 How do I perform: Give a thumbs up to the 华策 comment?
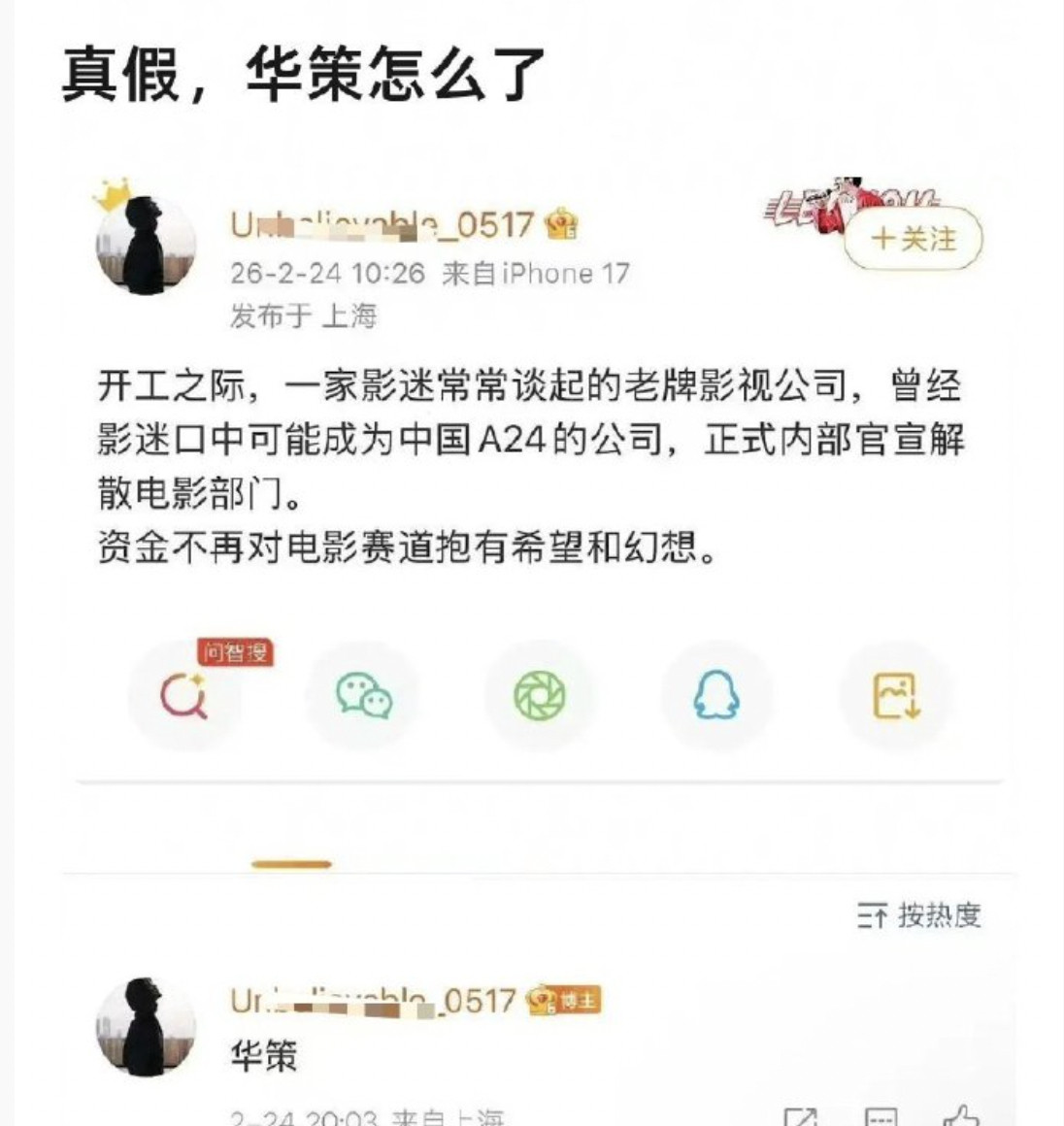(x=961, y=1117)
